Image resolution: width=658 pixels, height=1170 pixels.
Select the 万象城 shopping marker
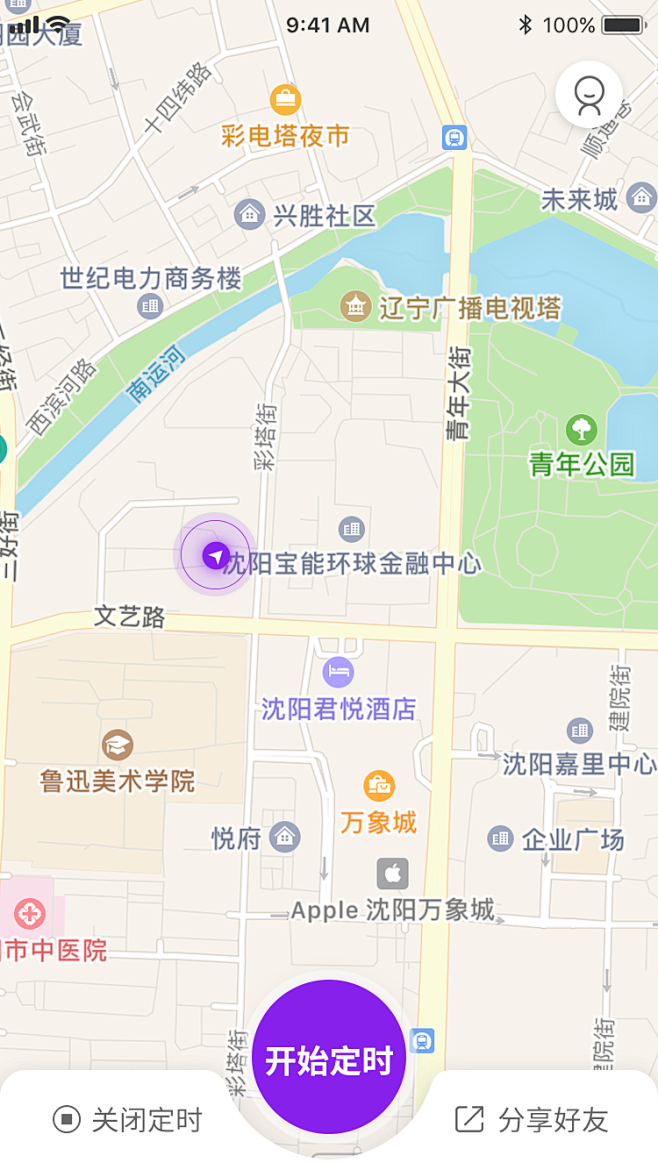[x=379, y=787]
